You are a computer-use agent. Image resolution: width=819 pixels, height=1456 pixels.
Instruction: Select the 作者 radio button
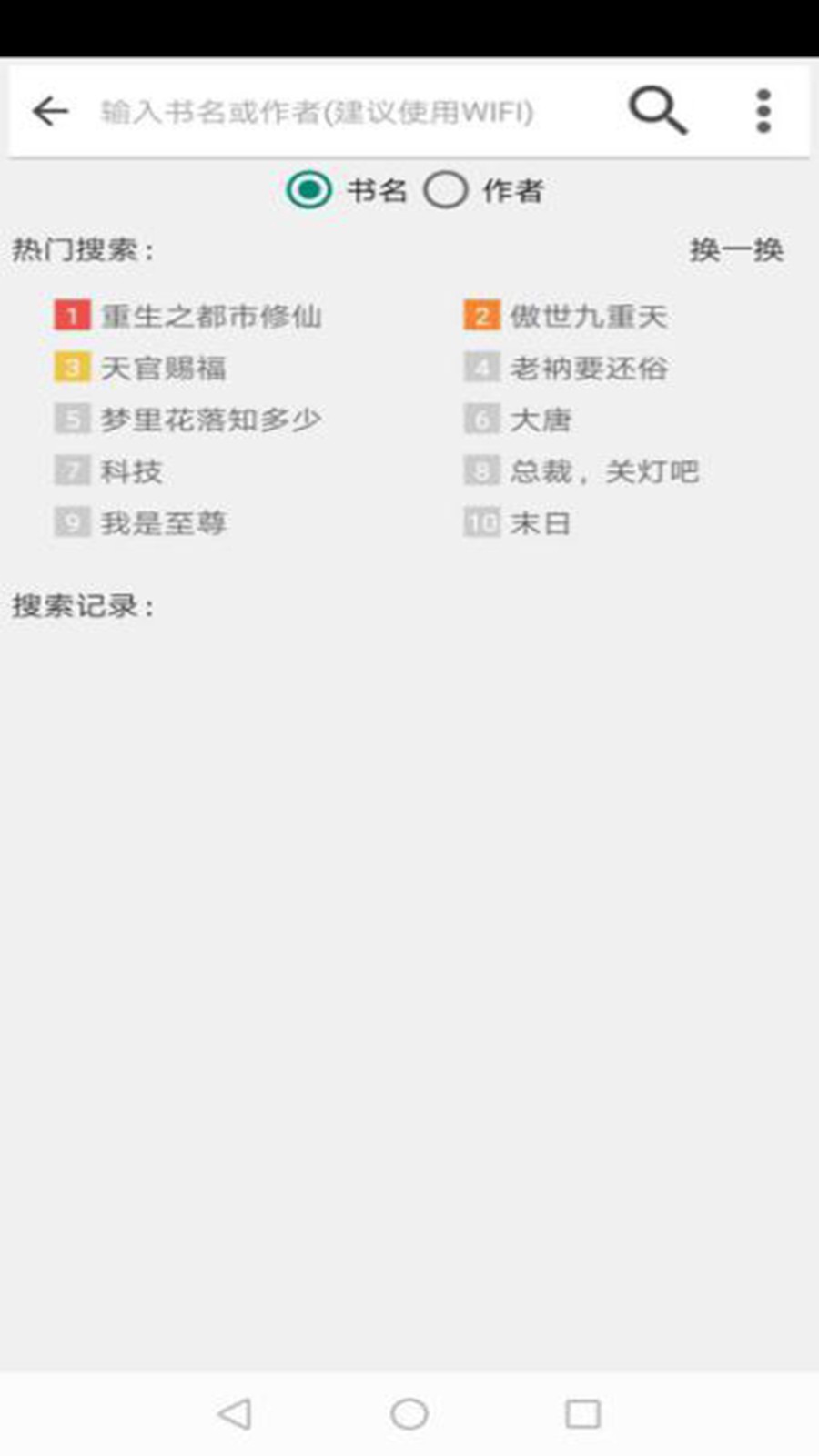point(446,190)
